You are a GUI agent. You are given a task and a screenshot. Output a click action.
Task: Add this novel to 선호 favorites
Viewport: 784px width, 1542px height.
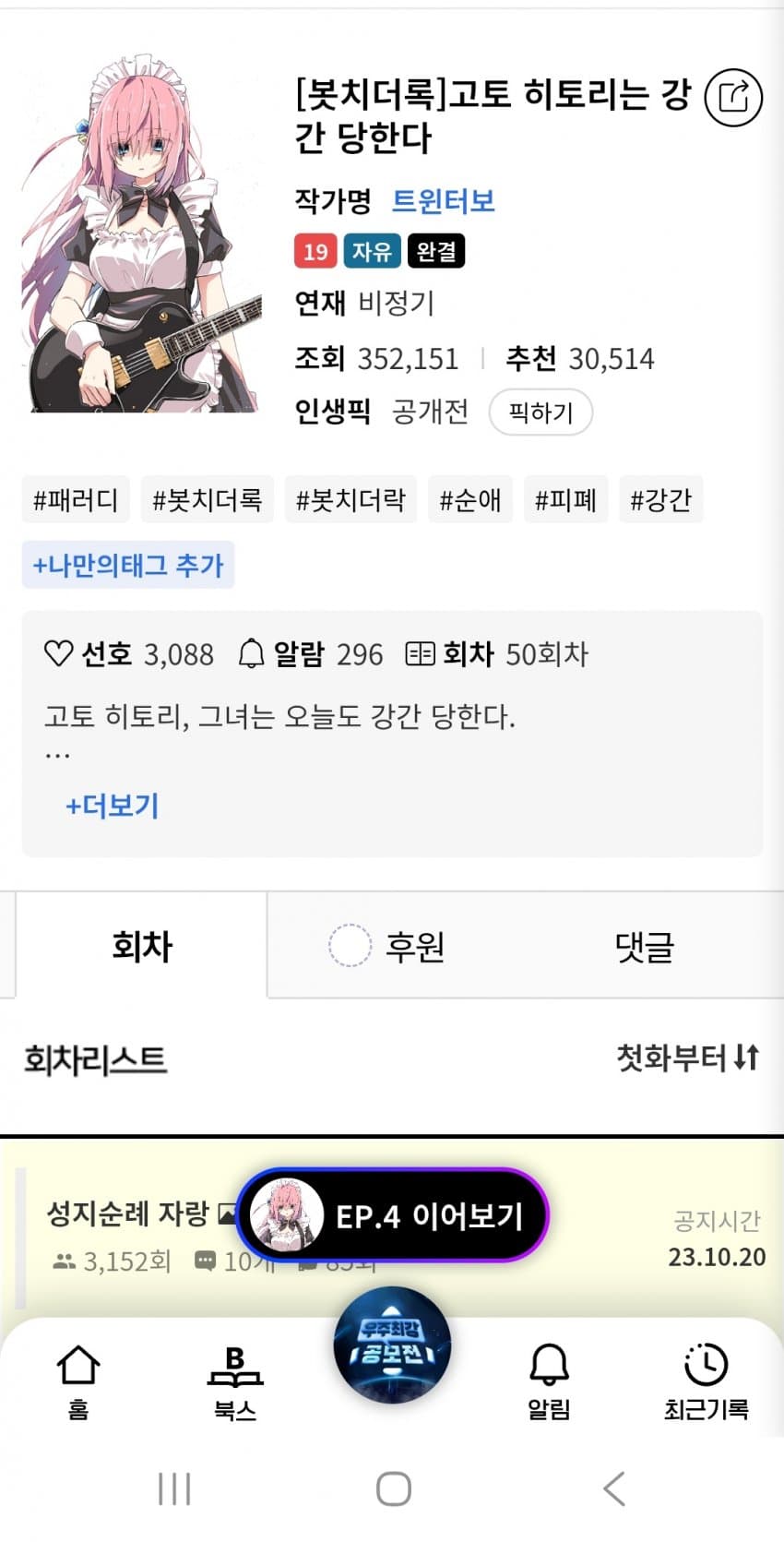[x=59, y=654]
